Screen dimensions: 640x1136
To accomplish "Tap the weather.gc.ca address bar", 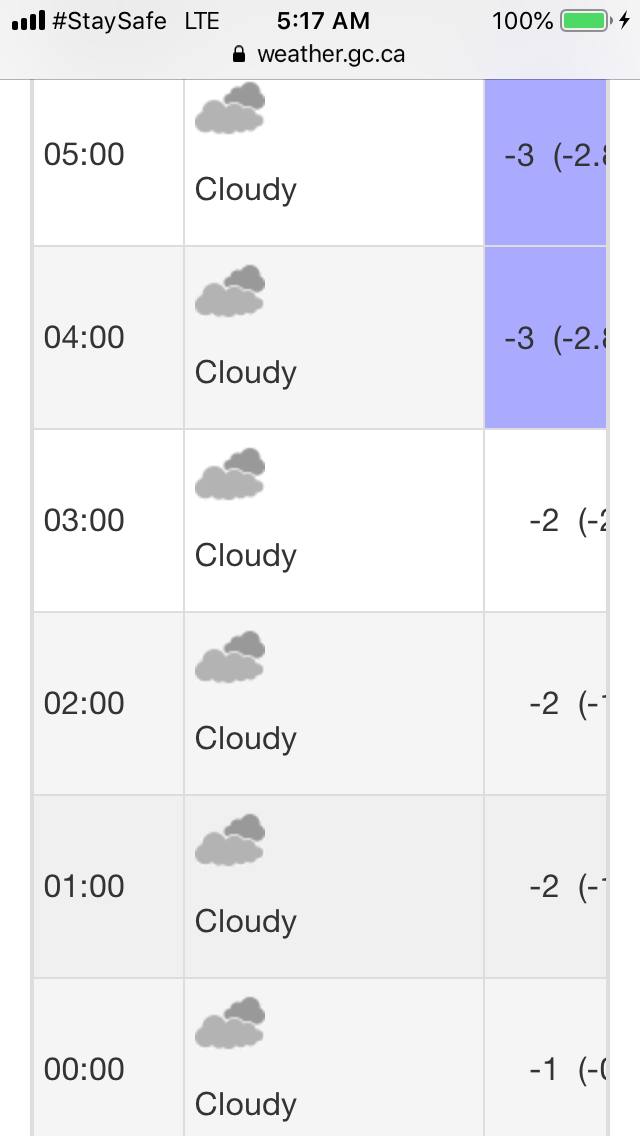I will point(320,54).
